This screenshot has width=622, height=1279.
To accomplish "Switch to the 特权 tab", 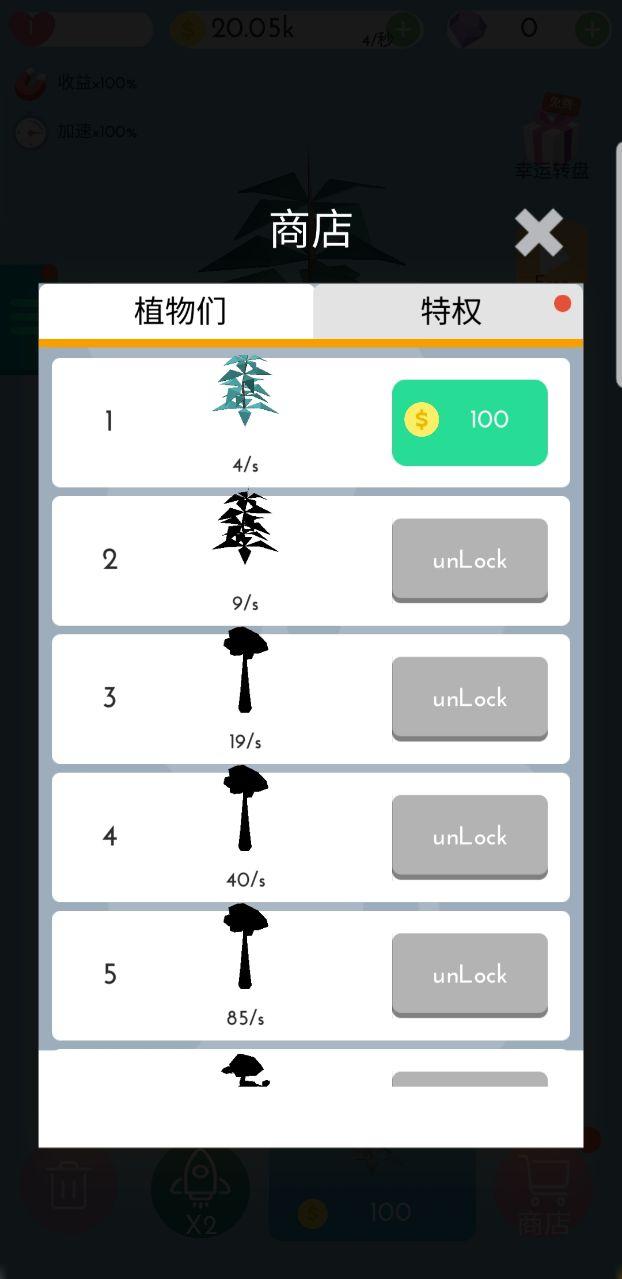I will tap(449, 311).
